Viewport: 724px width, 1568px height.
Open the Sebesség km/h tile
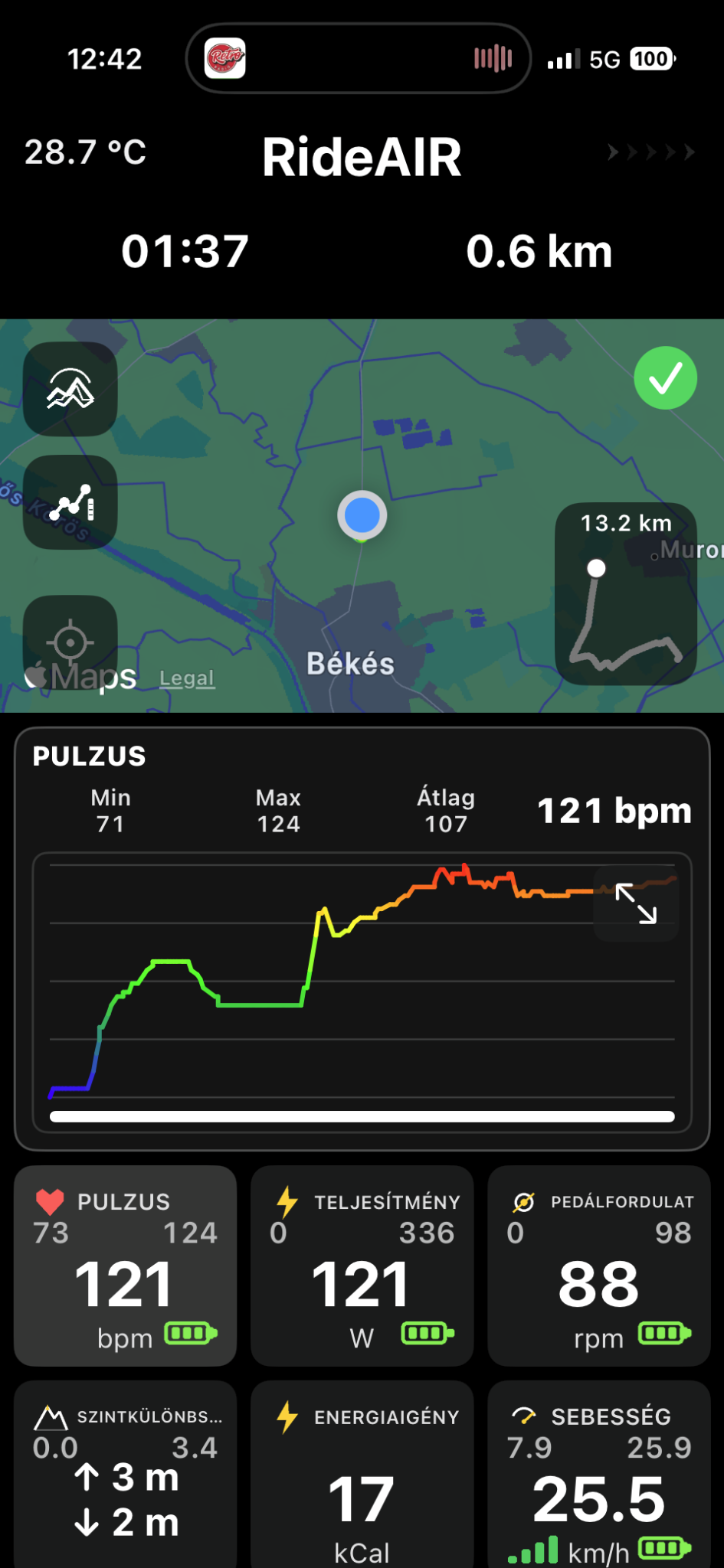pyautogui.click(x=599, y=1474)
